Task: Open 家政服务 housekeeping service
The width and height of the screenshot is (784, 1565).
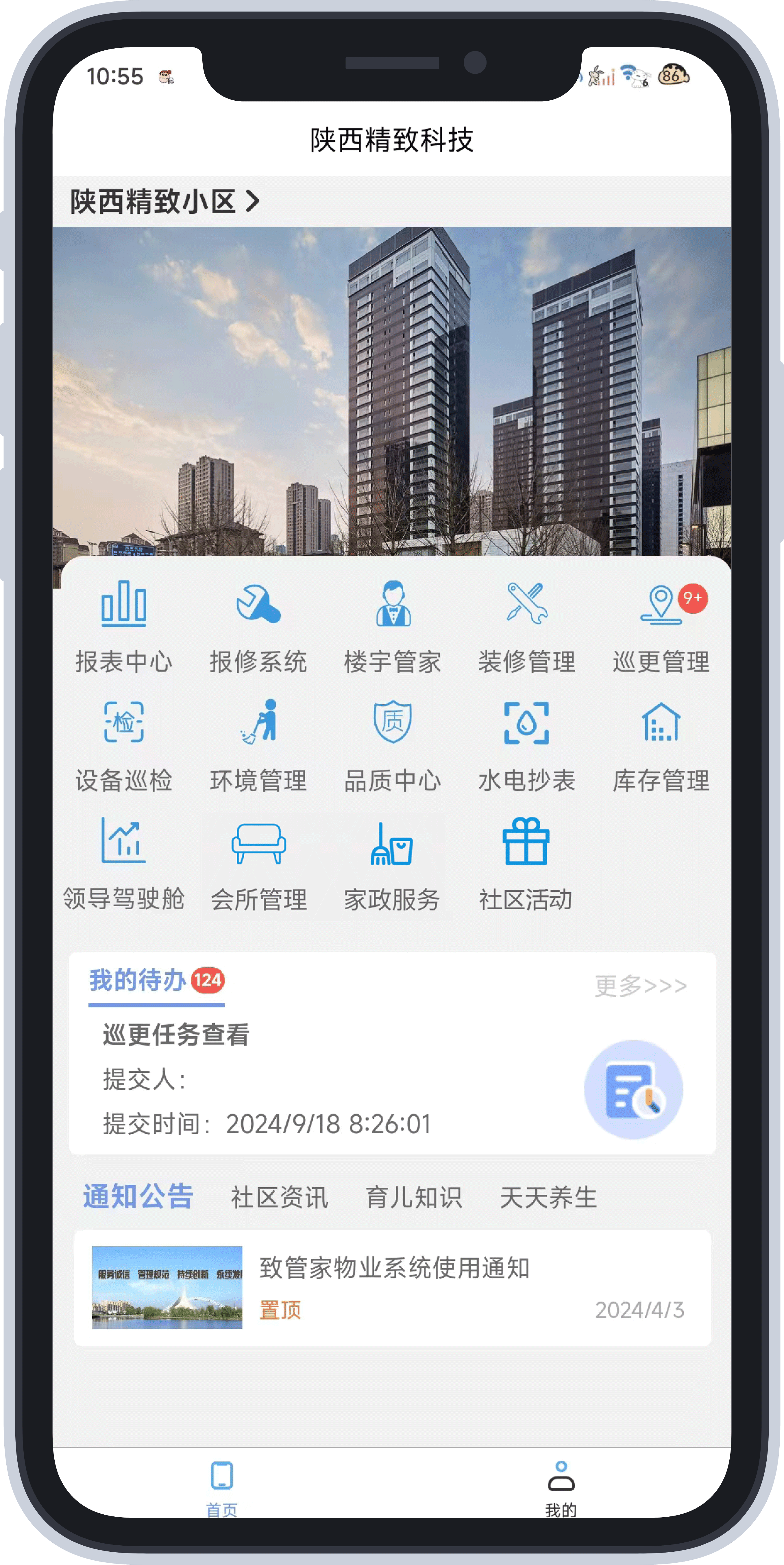Action: pyautogui.click(x=392, y=864)
